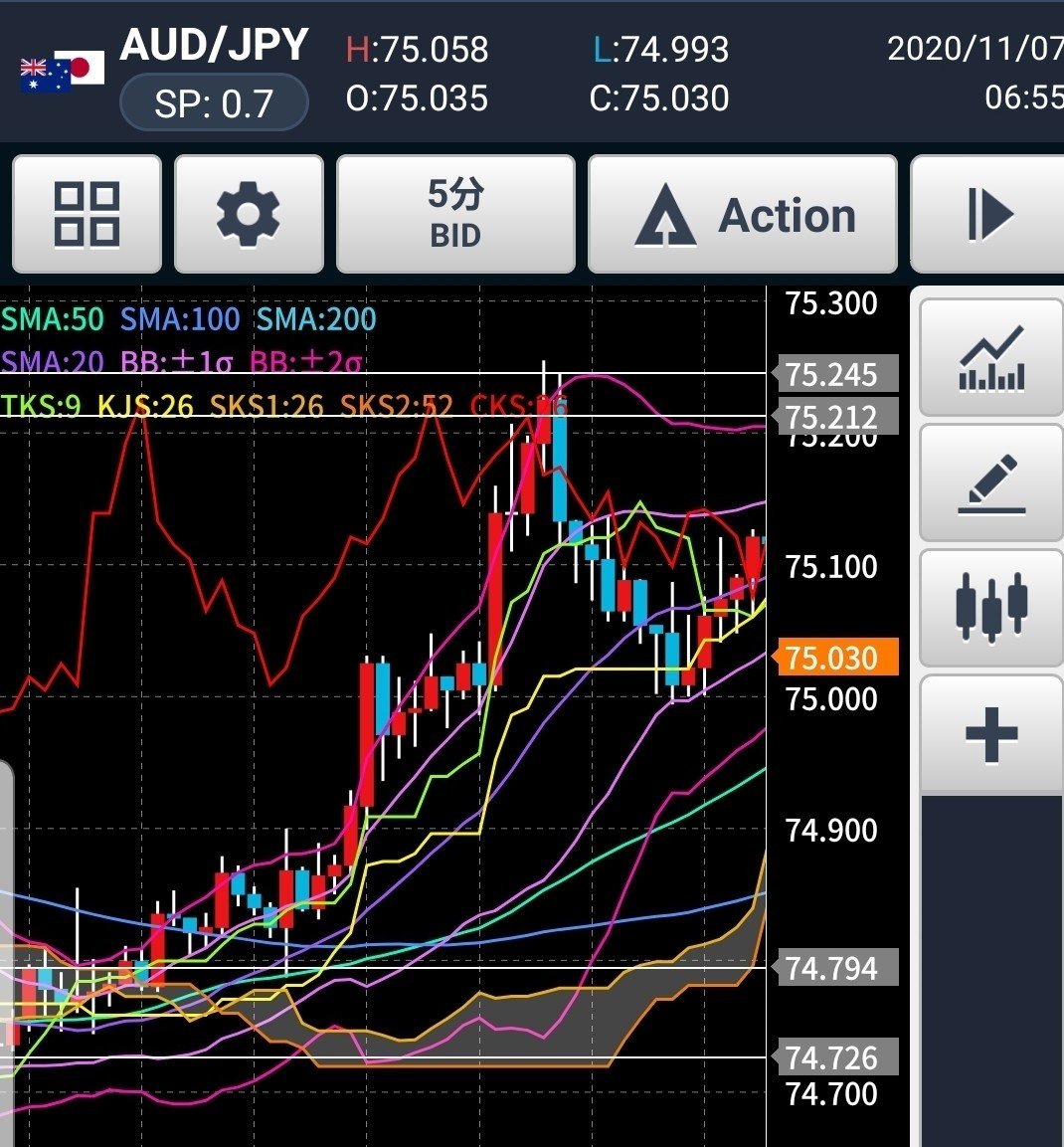Viewport: 1064px width, 1147px height.
Task: Tap the play-forward arrow button
Action: 987,214
